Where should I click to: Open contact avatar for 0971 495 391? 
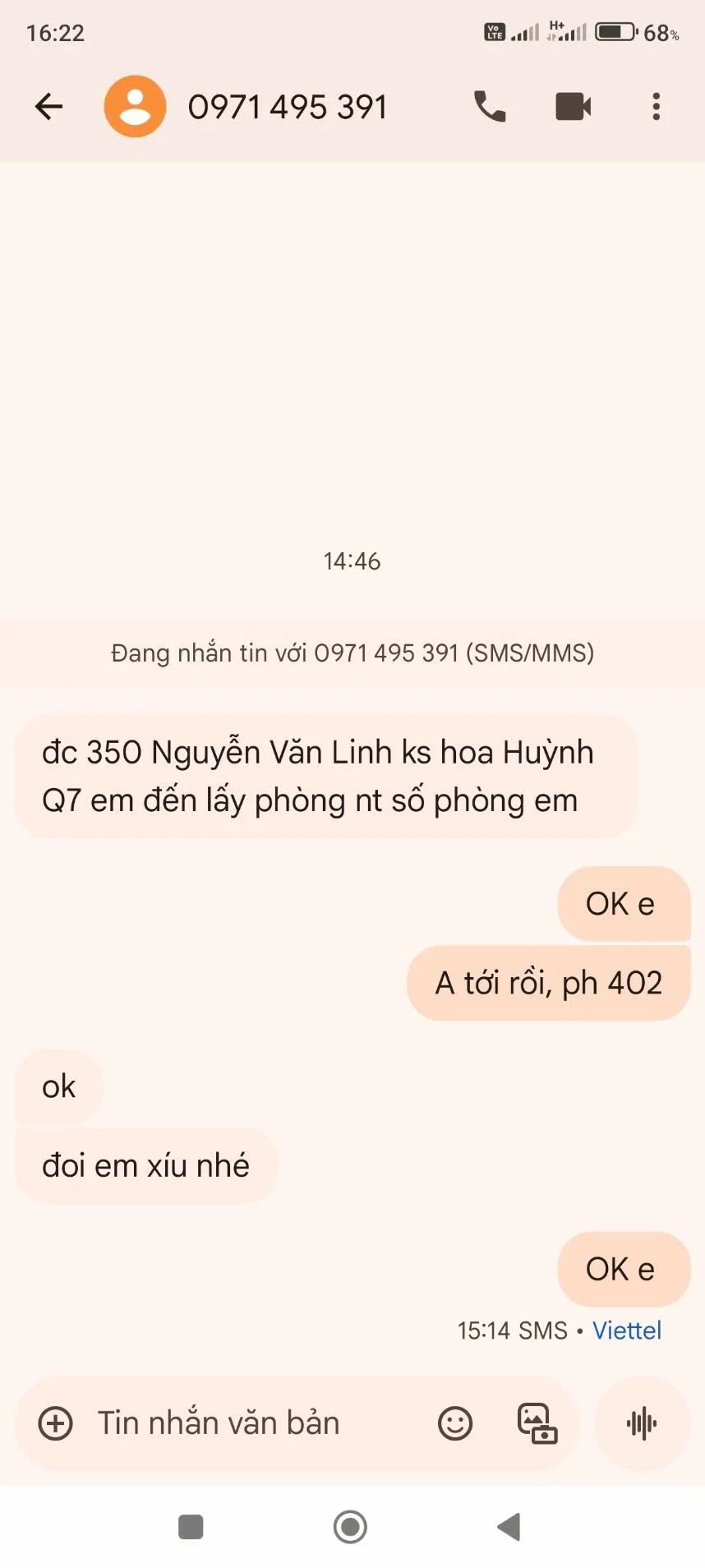135,106
